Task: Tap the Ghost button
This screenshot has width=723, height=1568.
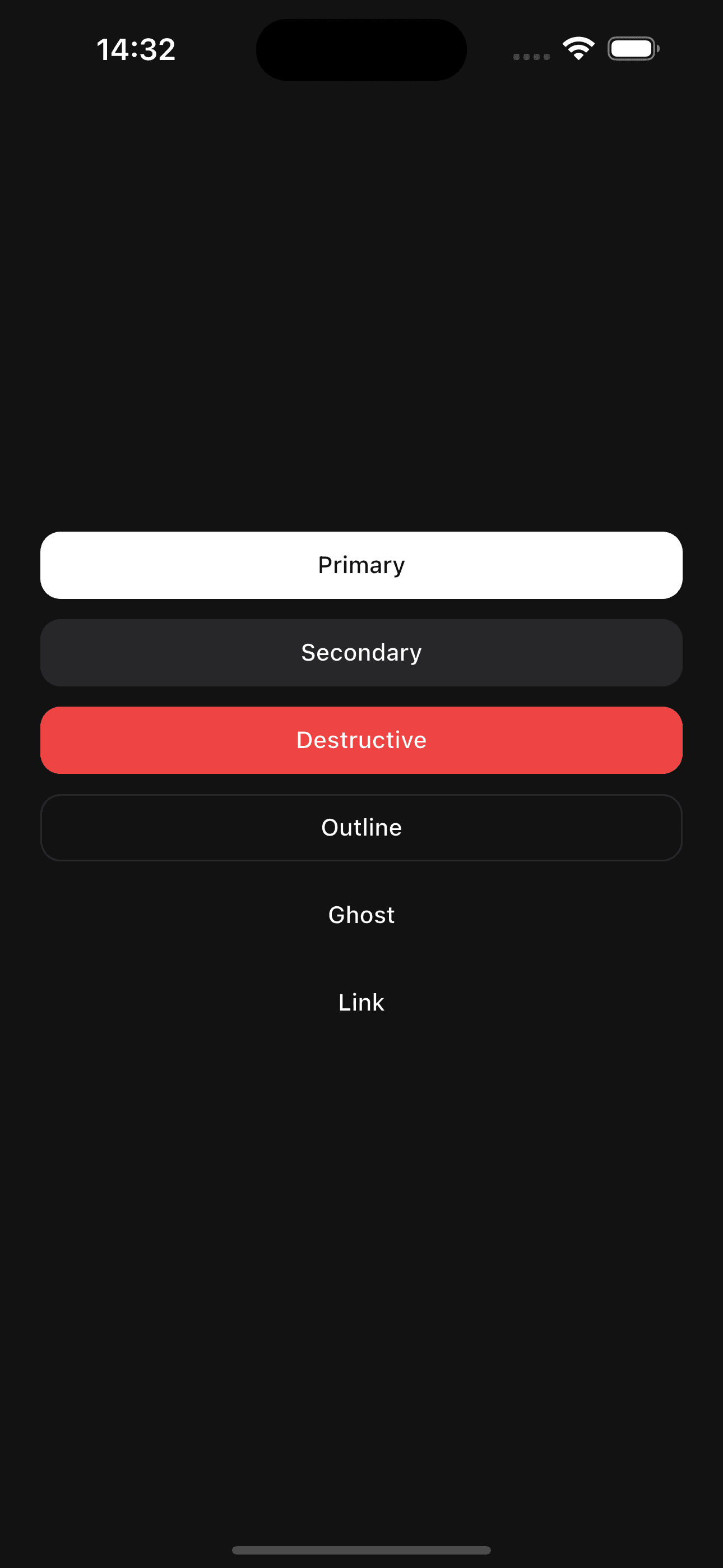Action: tap(361, 915)
